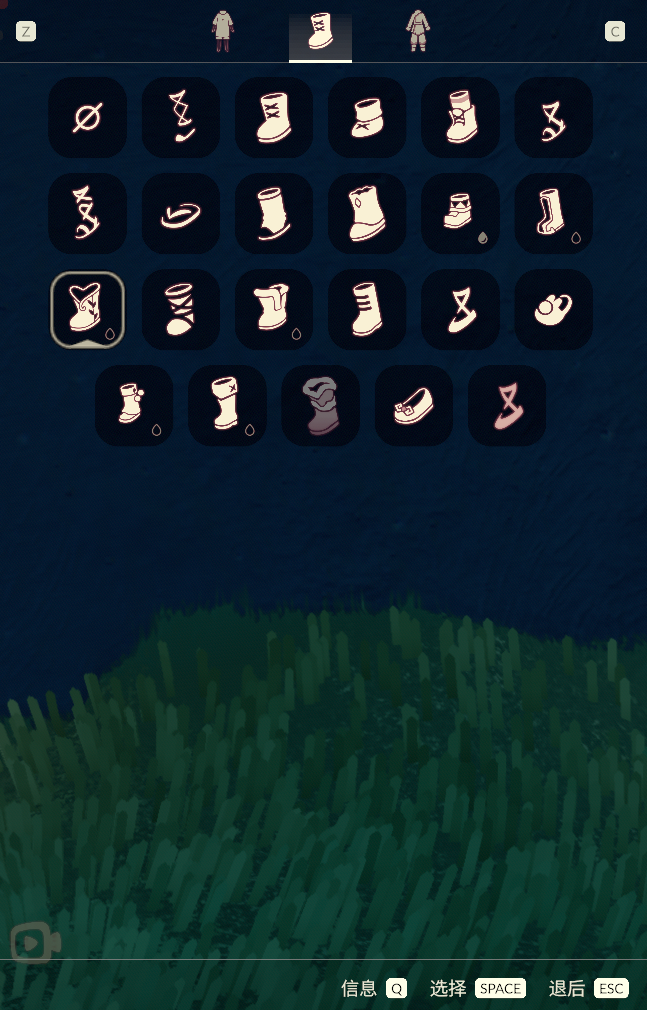
Task: Go back with the ESC button
Action: tap(611, 988)
